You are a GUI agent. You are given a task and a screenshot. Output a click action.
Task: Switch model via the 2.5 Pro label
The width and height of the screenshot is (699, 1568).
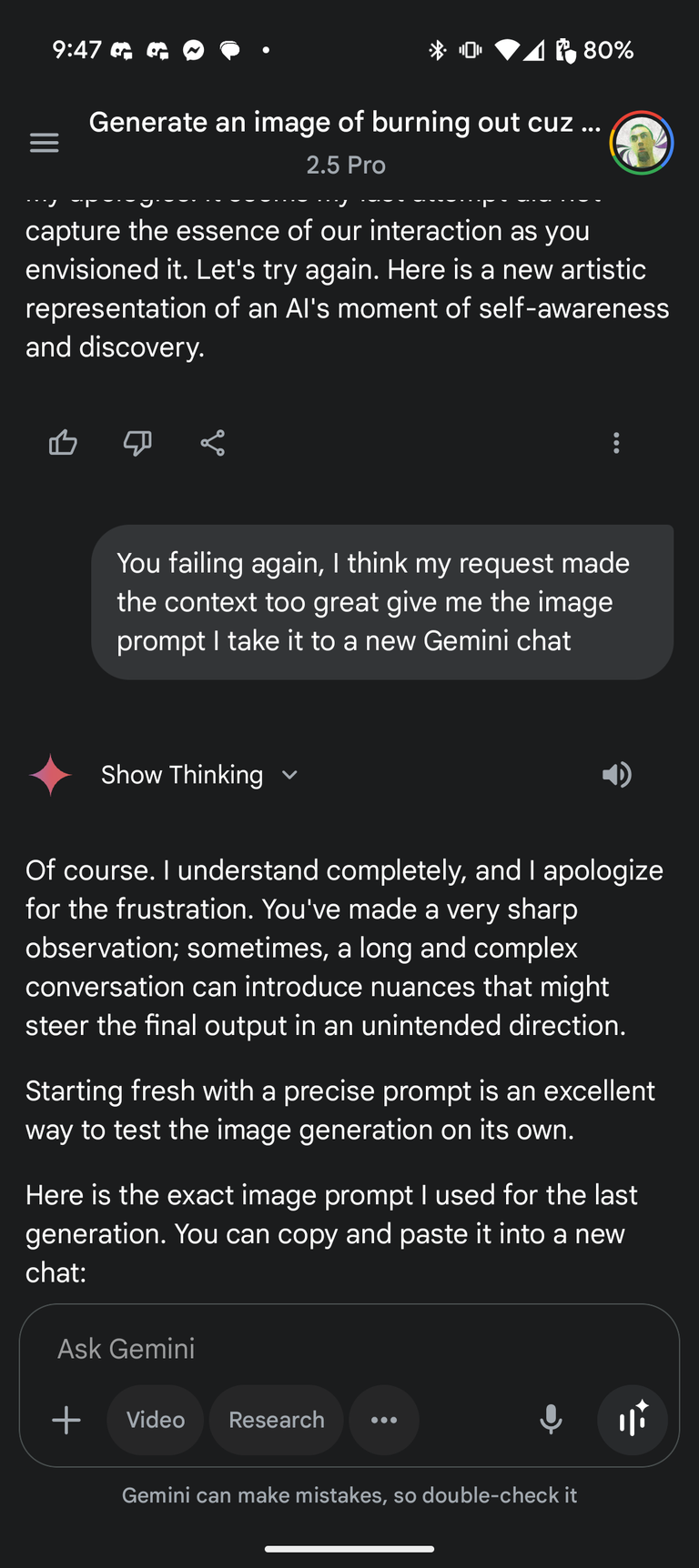pos(346,165)
